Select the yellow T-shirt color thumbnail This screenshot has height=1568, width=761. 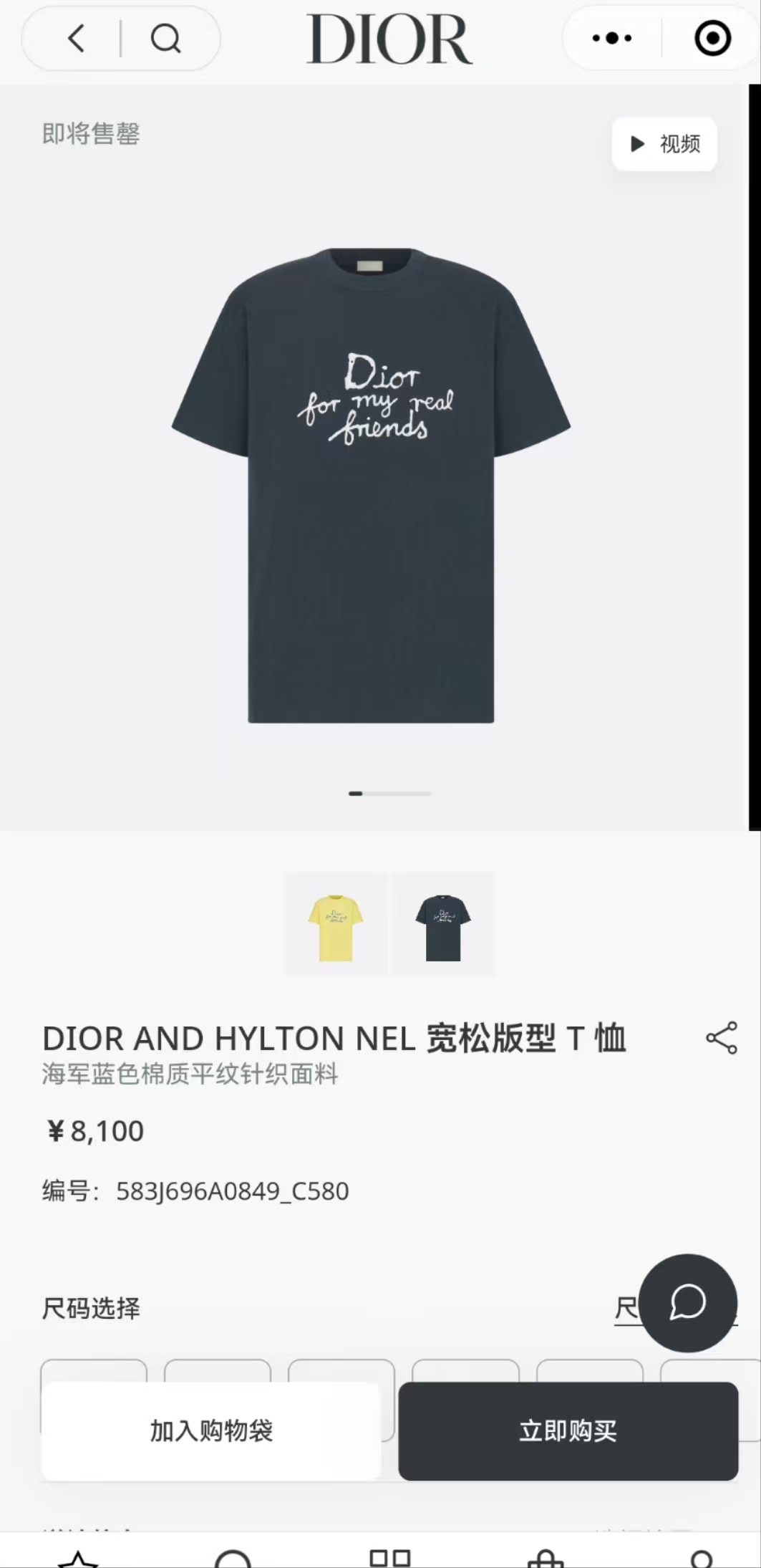pyautogui.click(x=336, y=923)
